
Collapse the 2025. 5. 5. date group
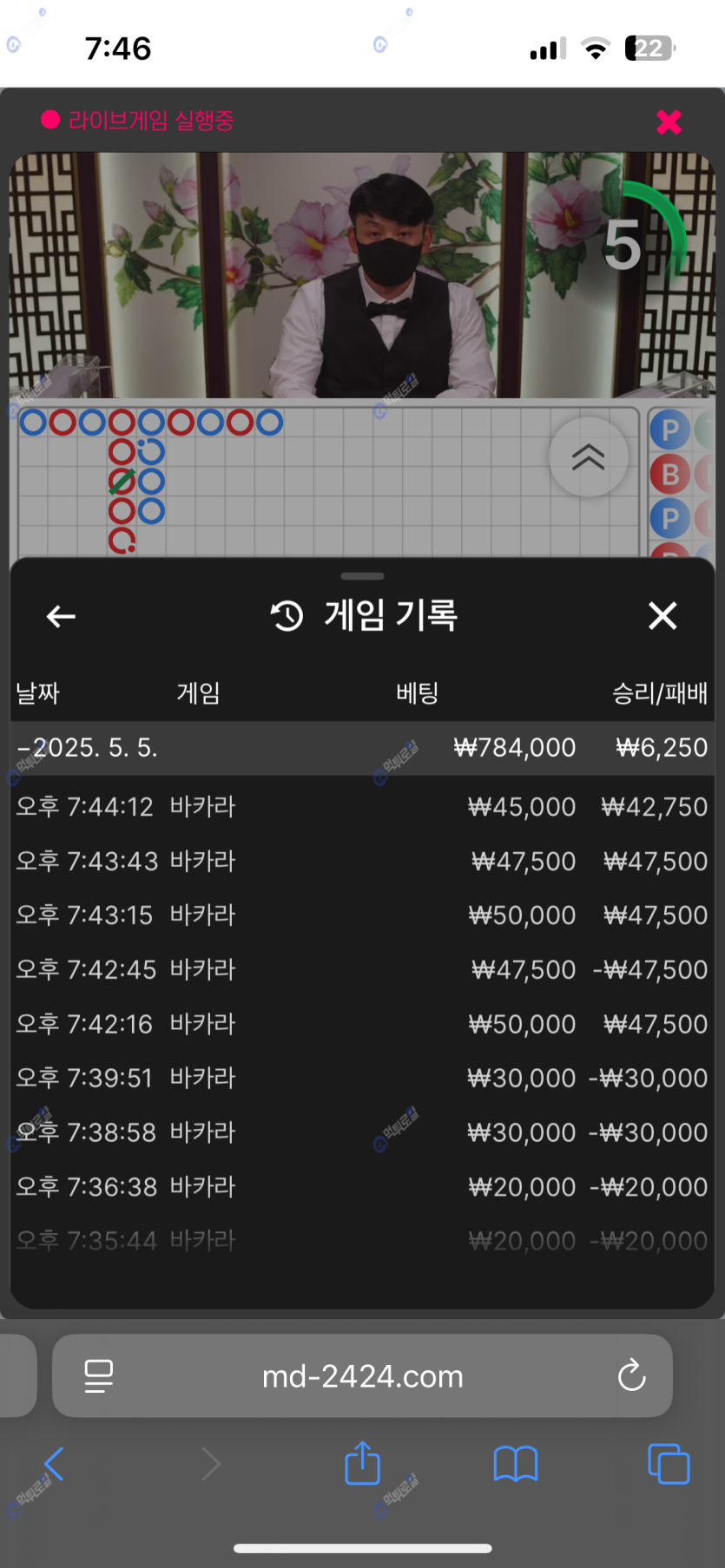point(87,748)
